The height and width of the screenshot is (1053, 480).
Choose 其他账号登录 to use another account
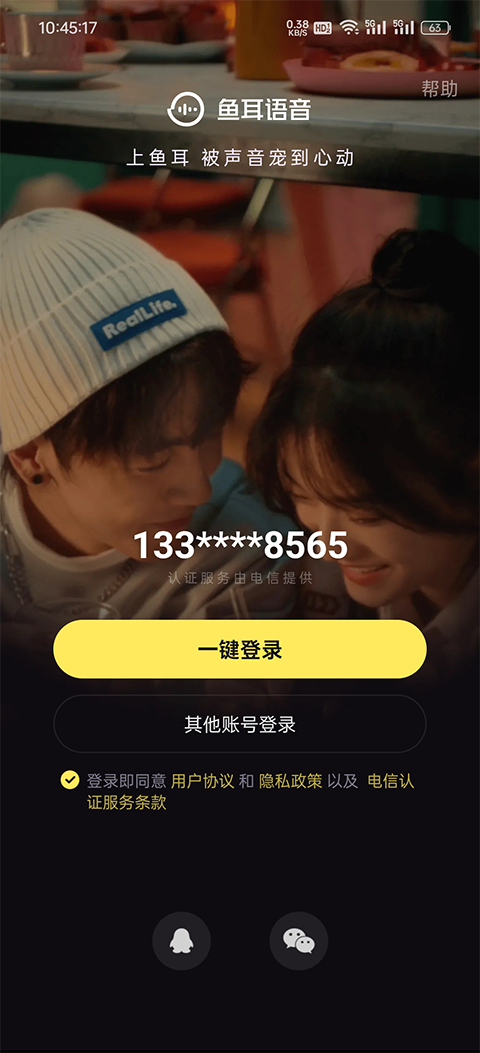240,724
